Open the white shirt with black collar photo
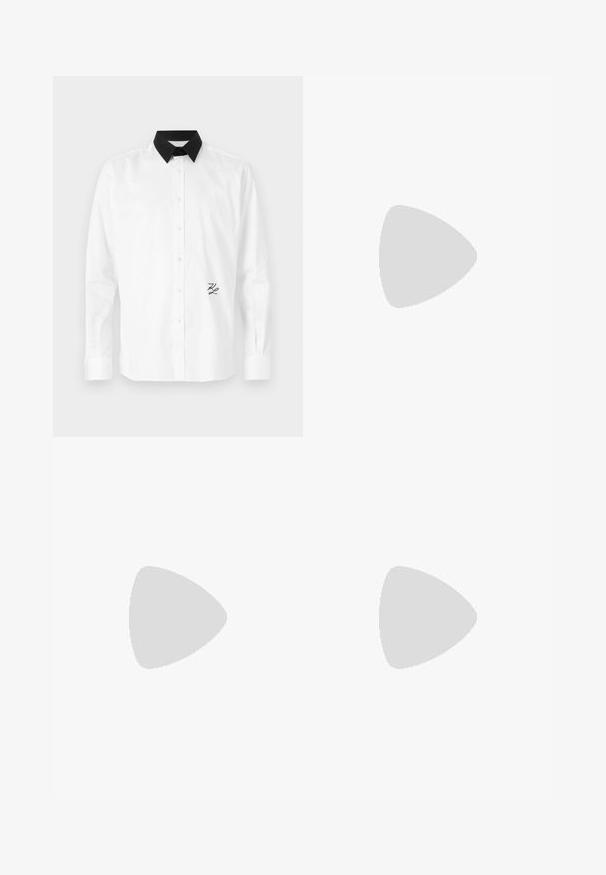The width and height of the screenshot is (606, 875). point(178,256)
